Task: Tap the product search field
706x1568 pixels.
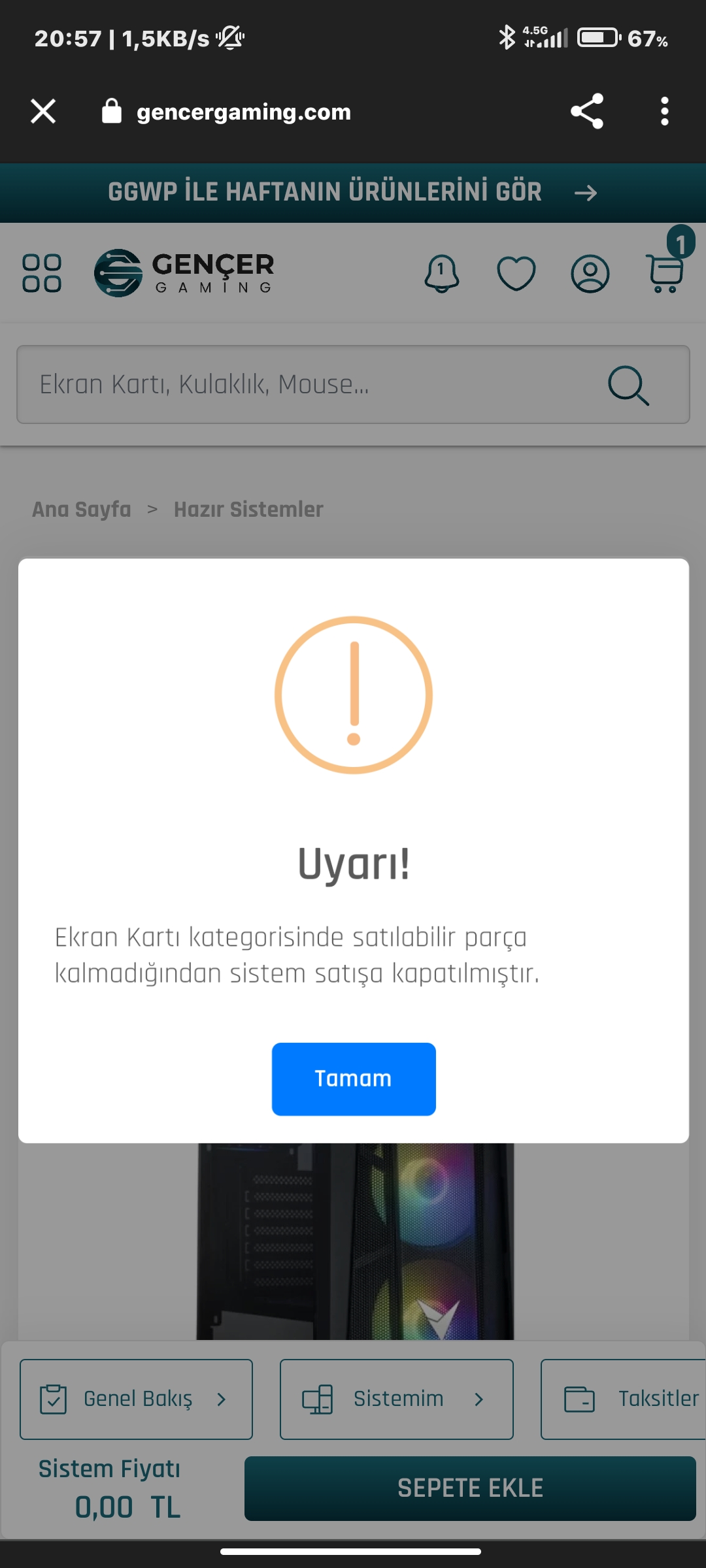Action: coord(307,384)
